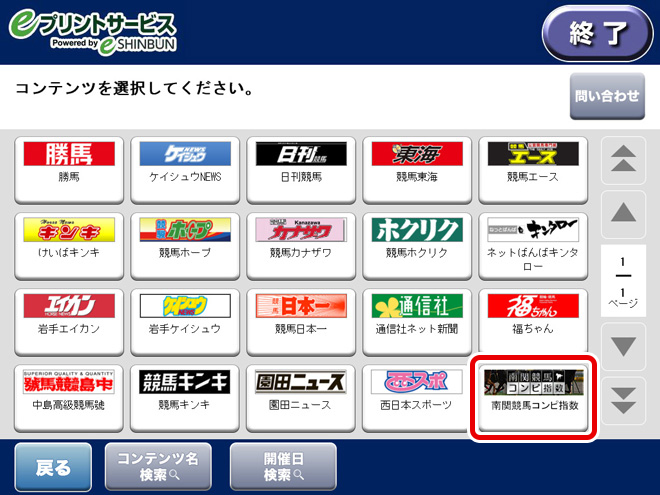Select the 勝馬 newspaper tile
Screen dimensions: 660x495
click(69, 170)
